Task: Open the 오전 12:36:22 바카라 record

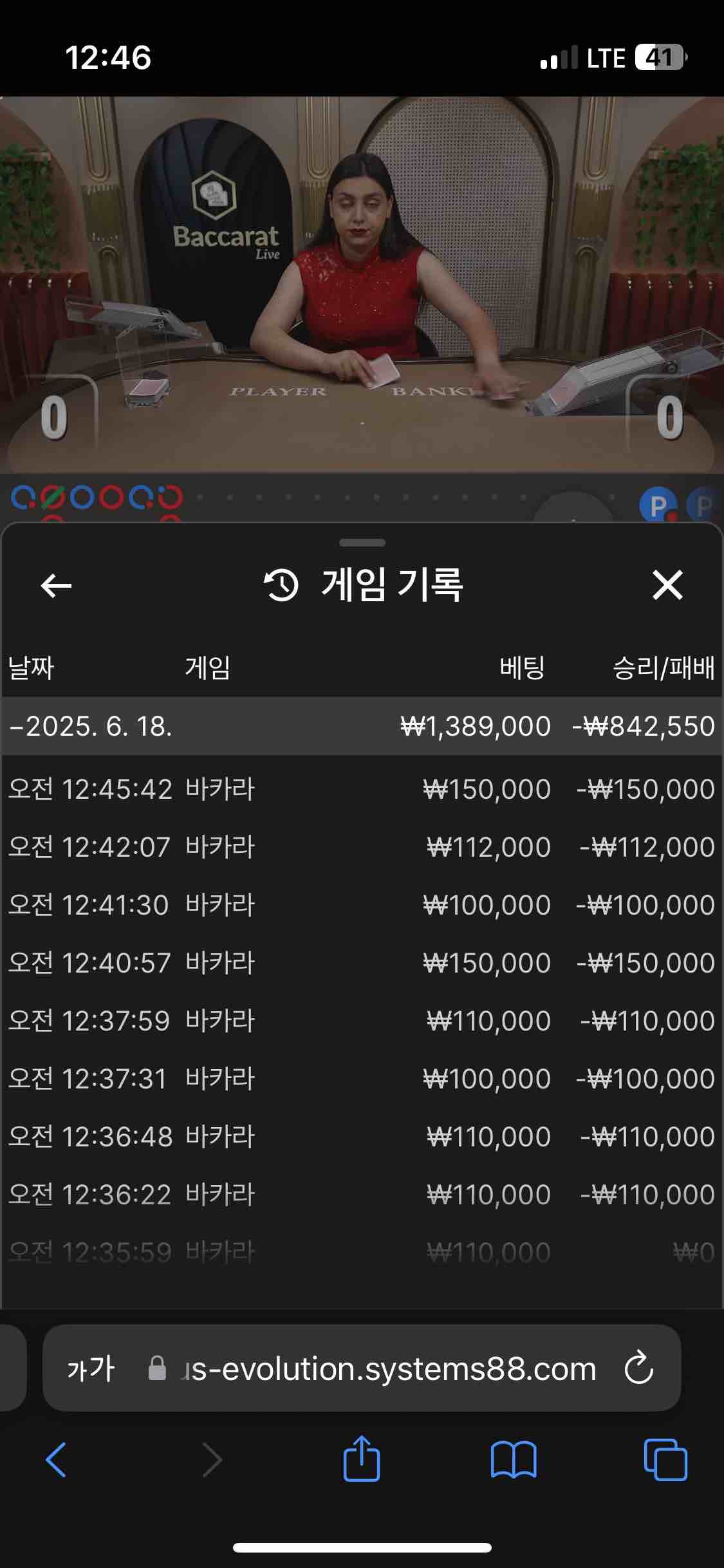Action: (x=360, y=1195)
